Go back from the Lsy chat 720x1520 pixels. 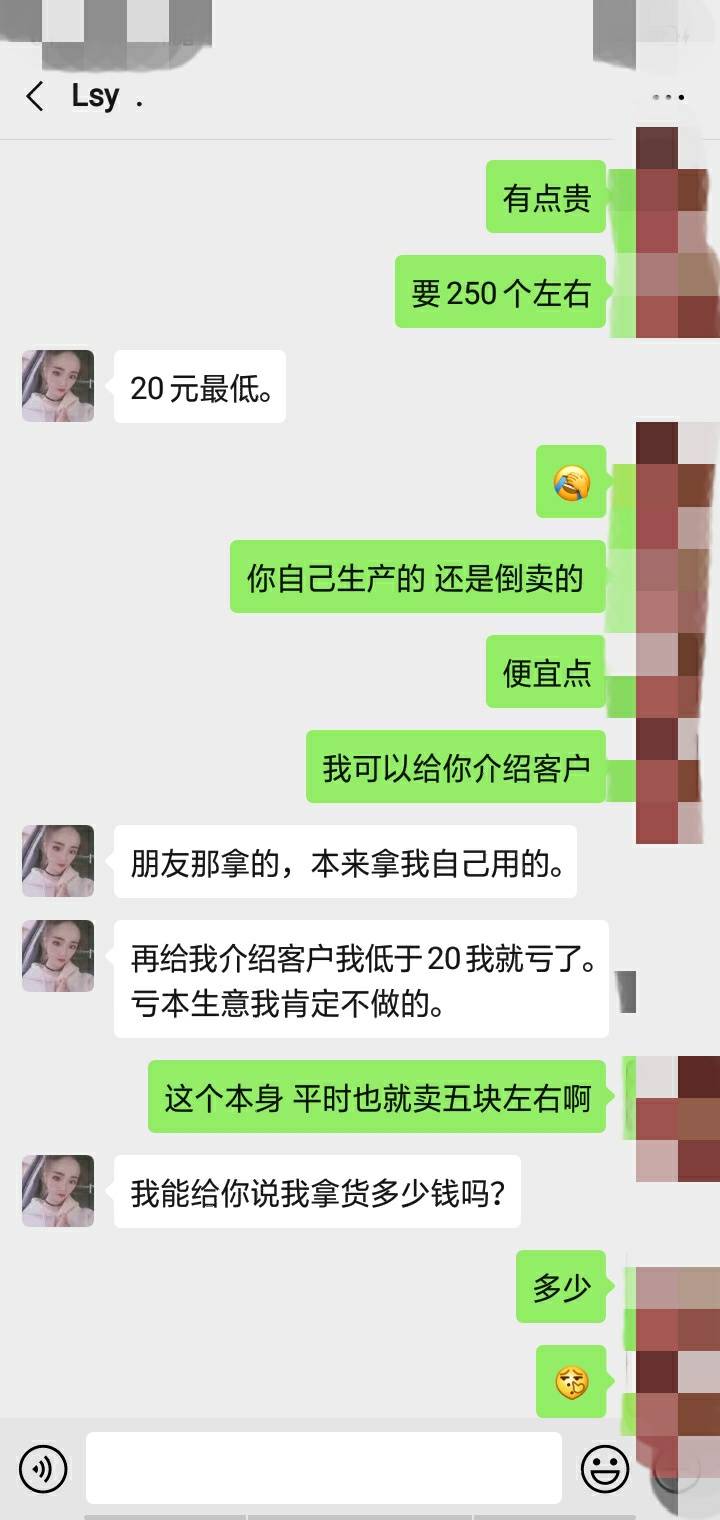click(x=35, y=97)
